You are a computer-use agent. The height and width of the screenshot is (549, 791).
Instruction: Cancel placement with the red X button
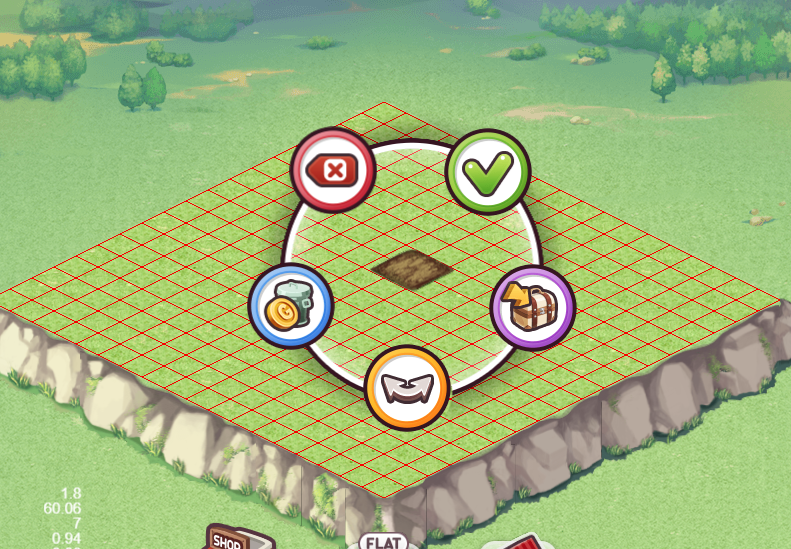(333, 171)
